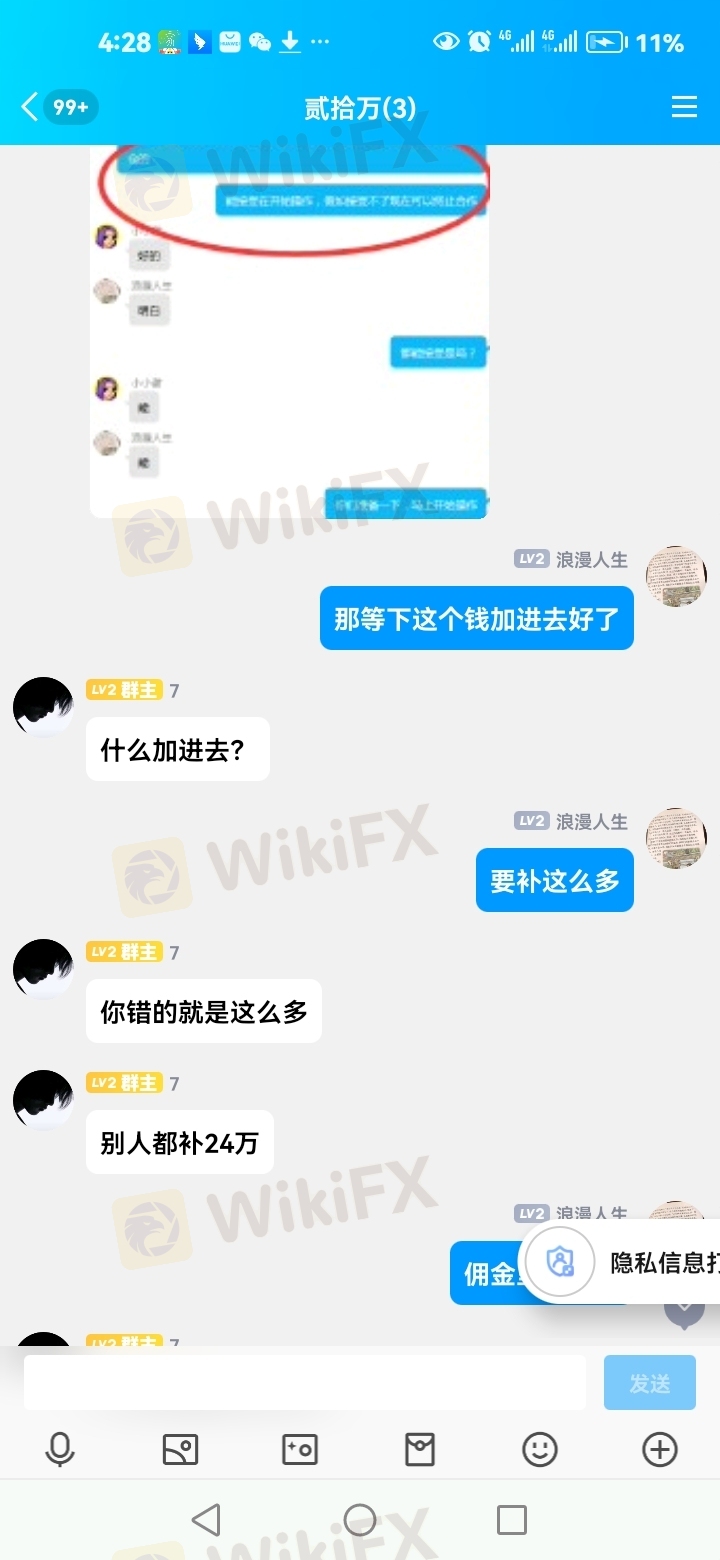Viewport: 720px width, 1560px height.
Task: Open the 群主 avatar beside 什么加进去？
Action: pos(43,707)
